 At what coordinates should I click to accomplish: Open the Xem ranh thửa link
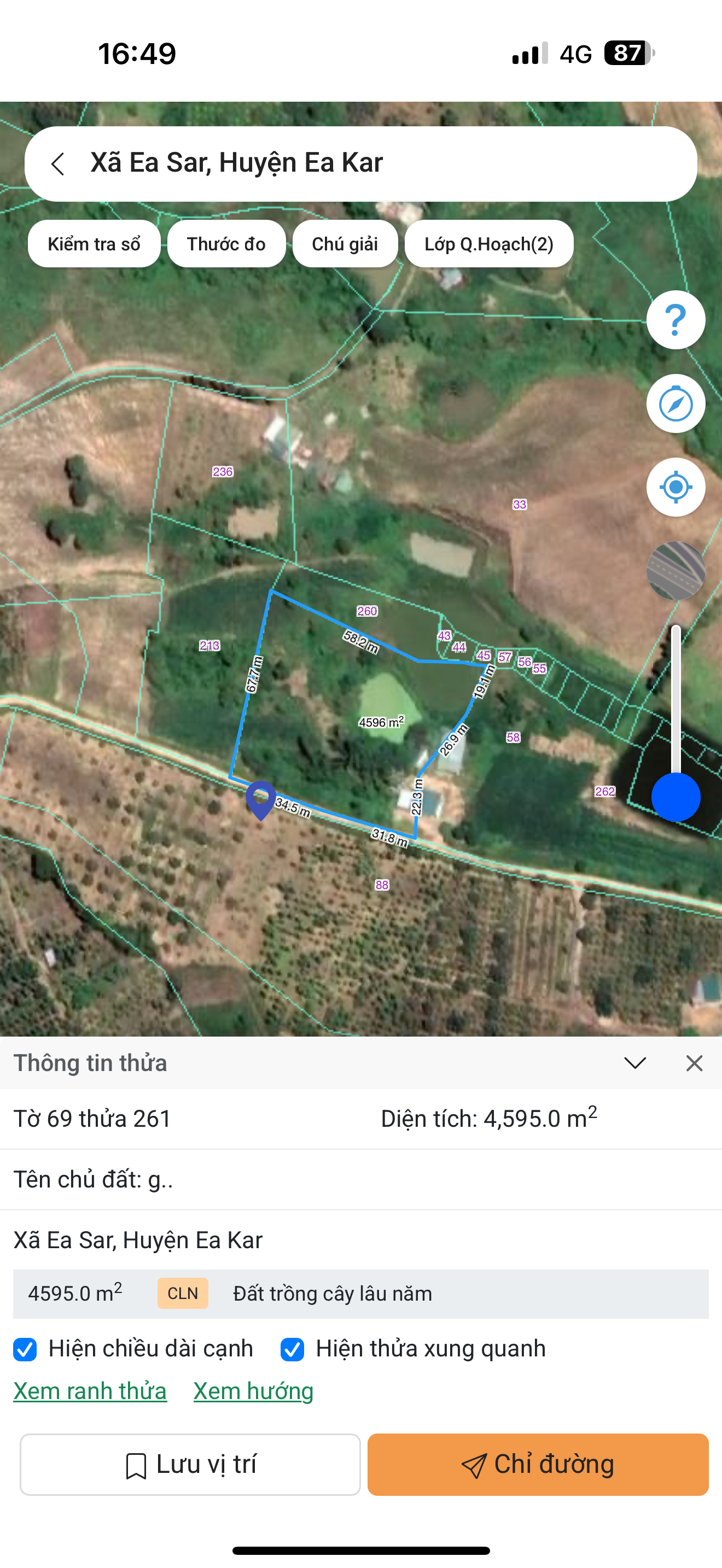tap(90, 1391)
